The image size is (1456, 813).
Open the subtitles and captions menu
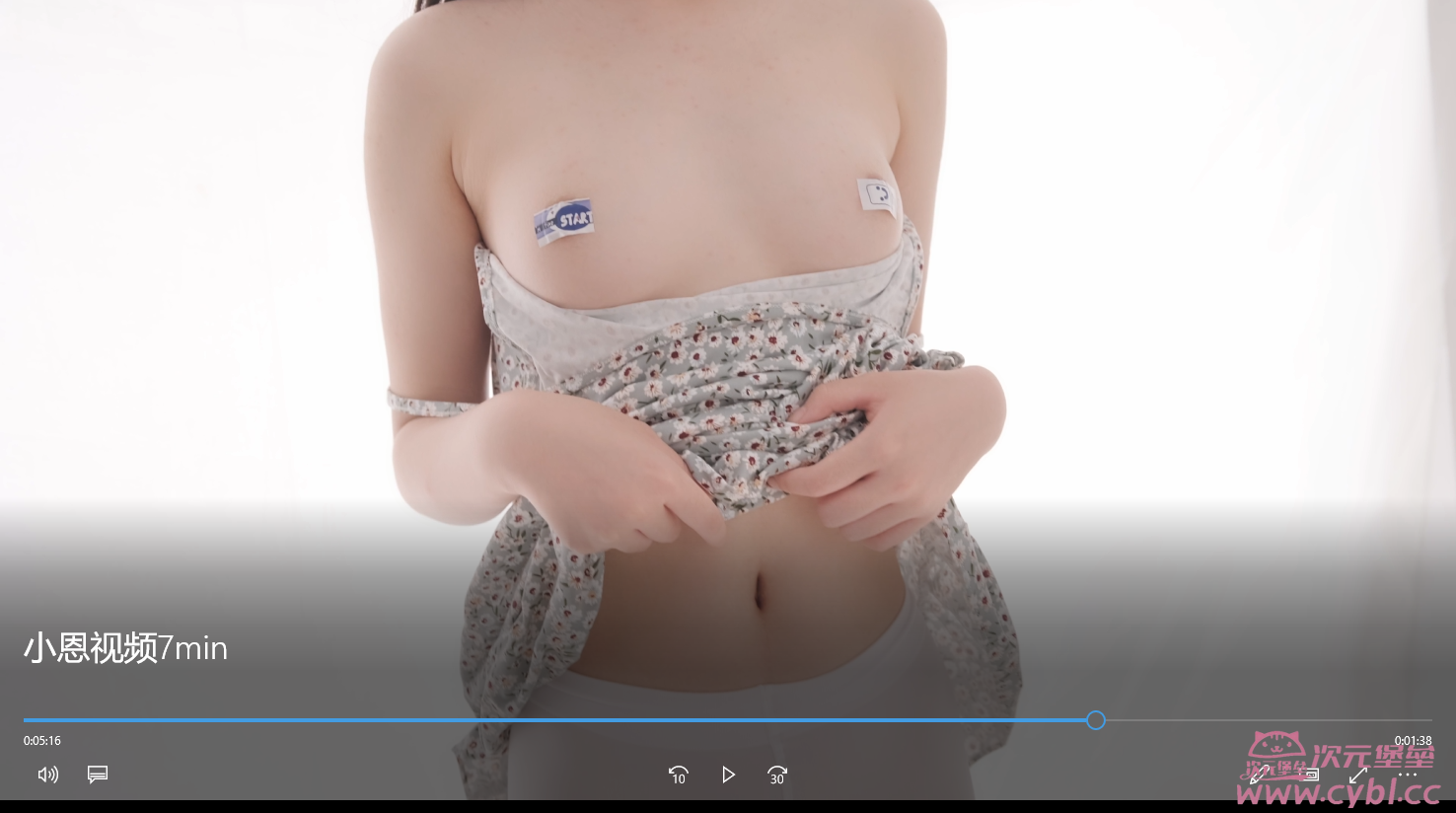[x=98, y=775]
